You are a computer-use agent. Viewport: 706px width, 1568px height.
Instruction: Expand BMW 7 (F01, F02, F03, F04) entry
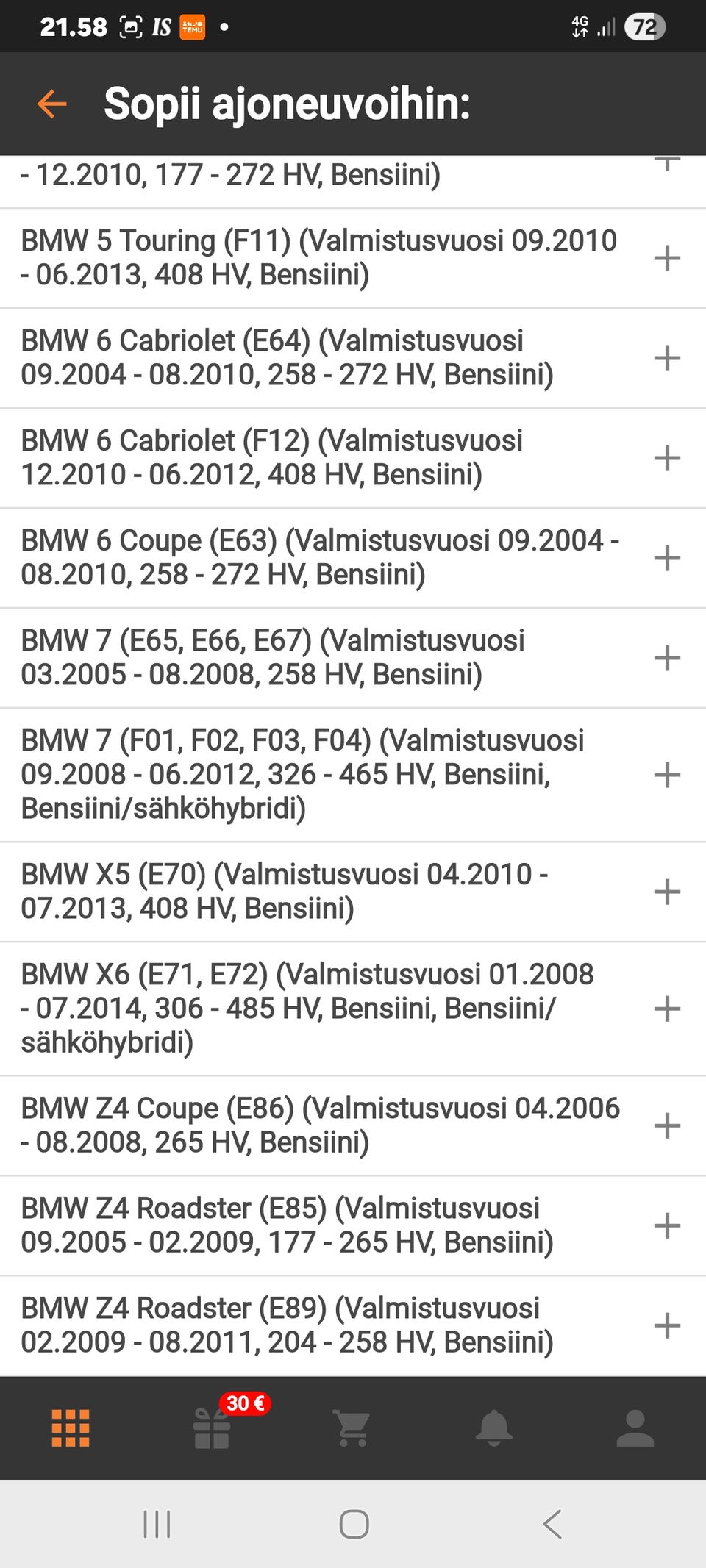(666, 775)
